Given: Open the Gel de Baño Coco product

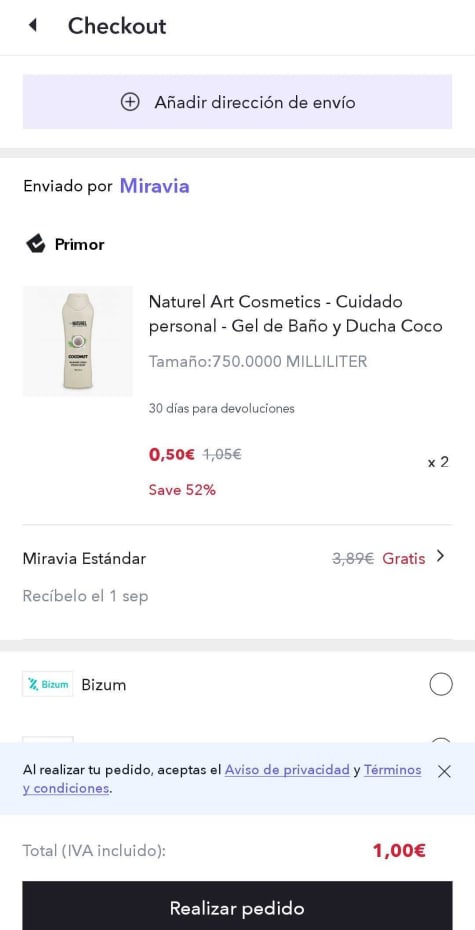Looking at the screenshot, I should 295,314.
